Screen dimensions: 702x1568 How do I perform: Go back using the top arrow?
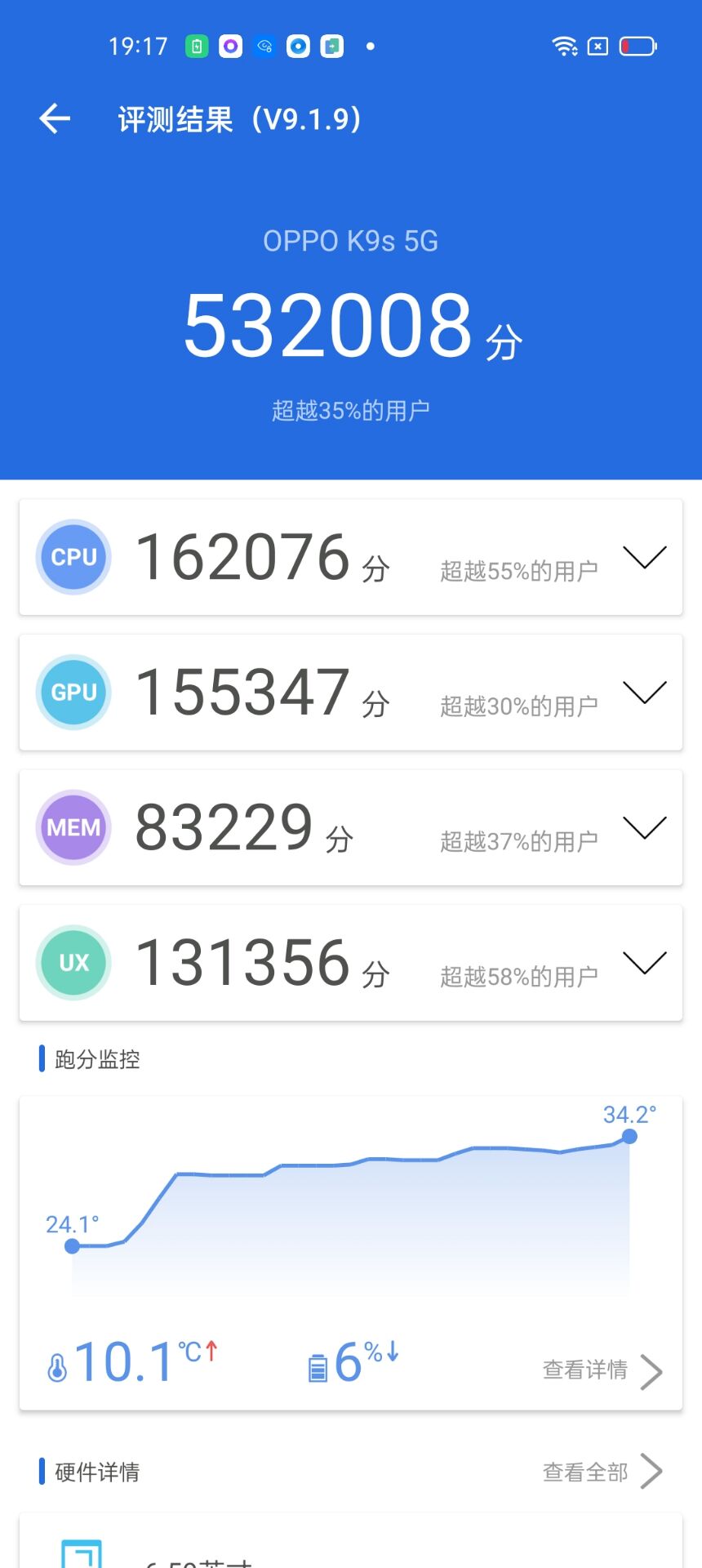[x=55, y=119]
